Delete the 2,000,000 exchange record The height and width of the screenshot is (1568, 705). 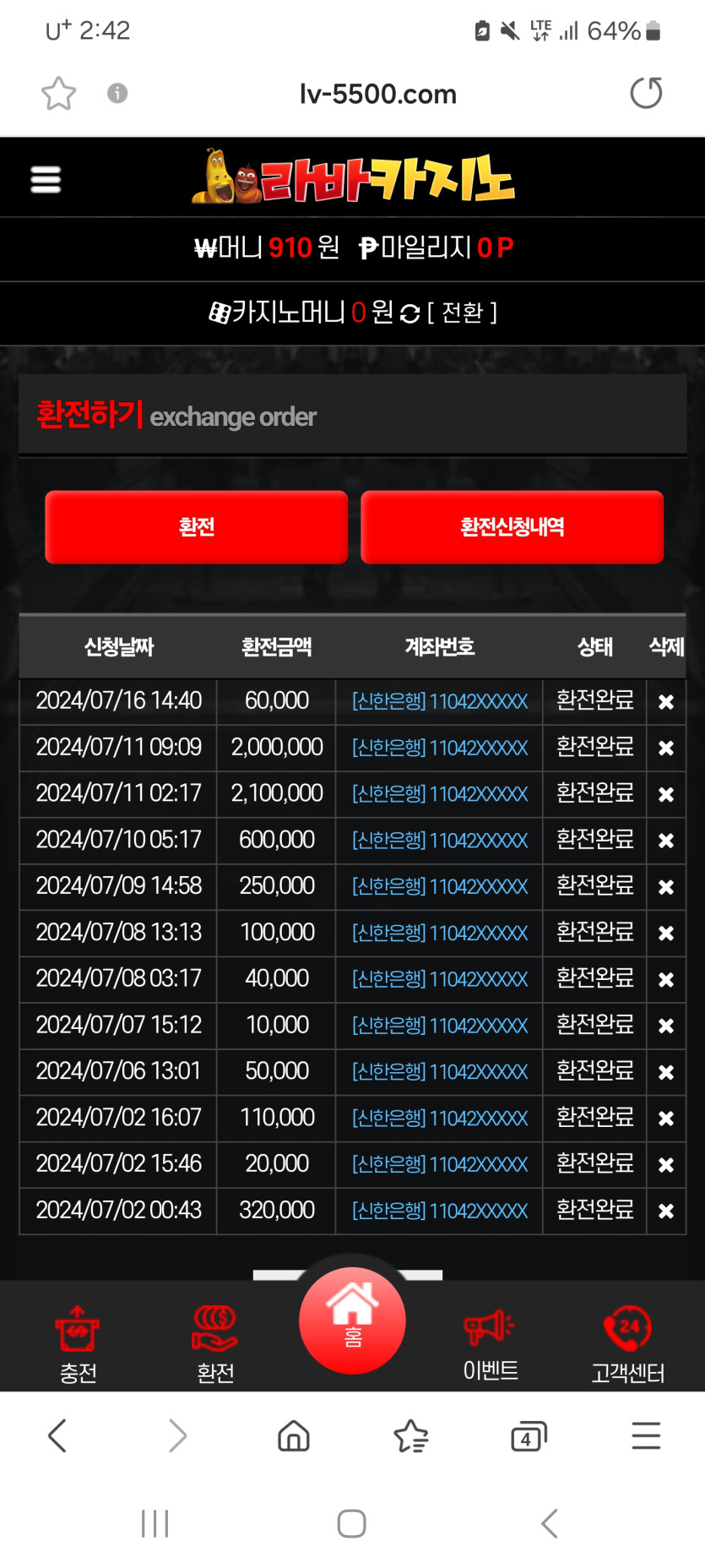pyautogui.click(x=666, y=749)
